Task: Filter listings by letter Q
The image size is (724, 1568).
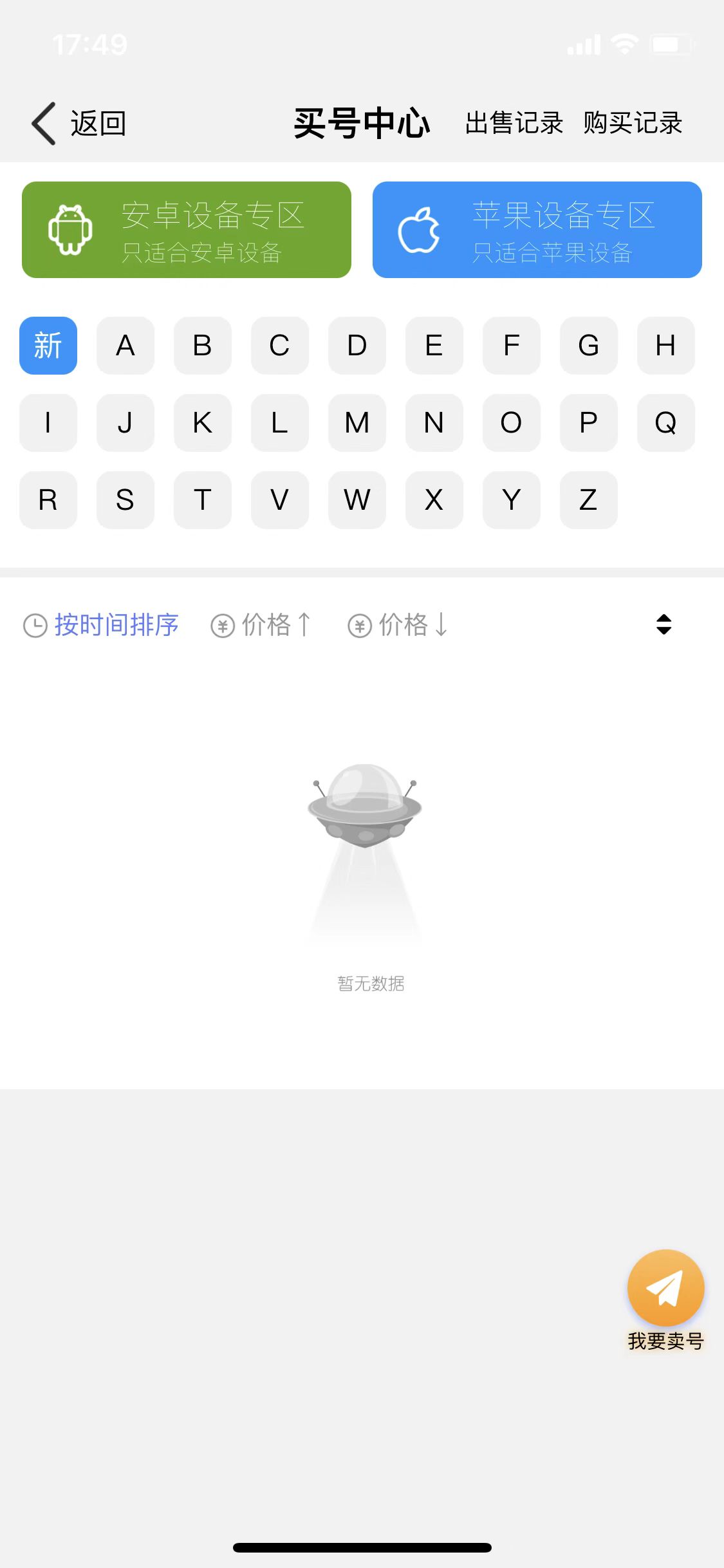Action: (x=665, y=423)
